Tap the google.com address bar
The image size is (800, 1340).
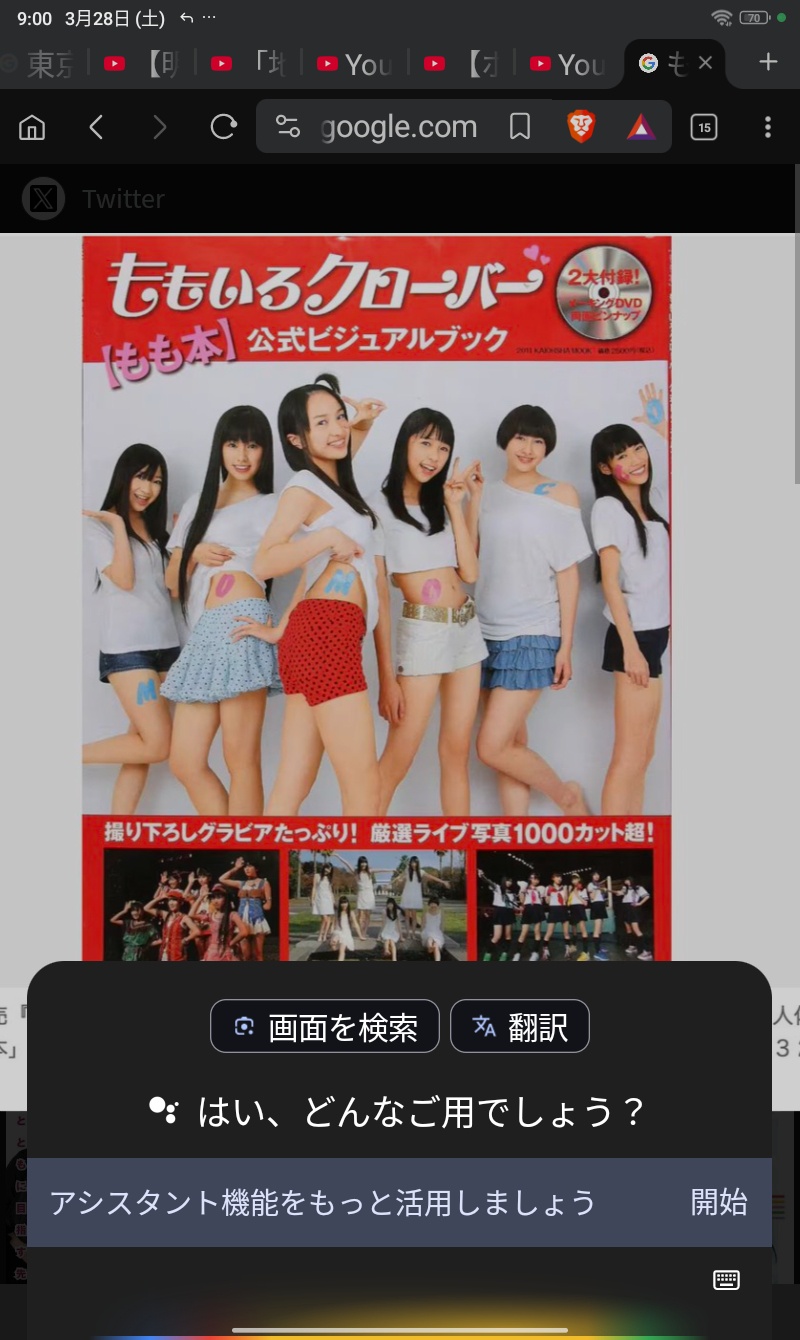coord(398,127)
